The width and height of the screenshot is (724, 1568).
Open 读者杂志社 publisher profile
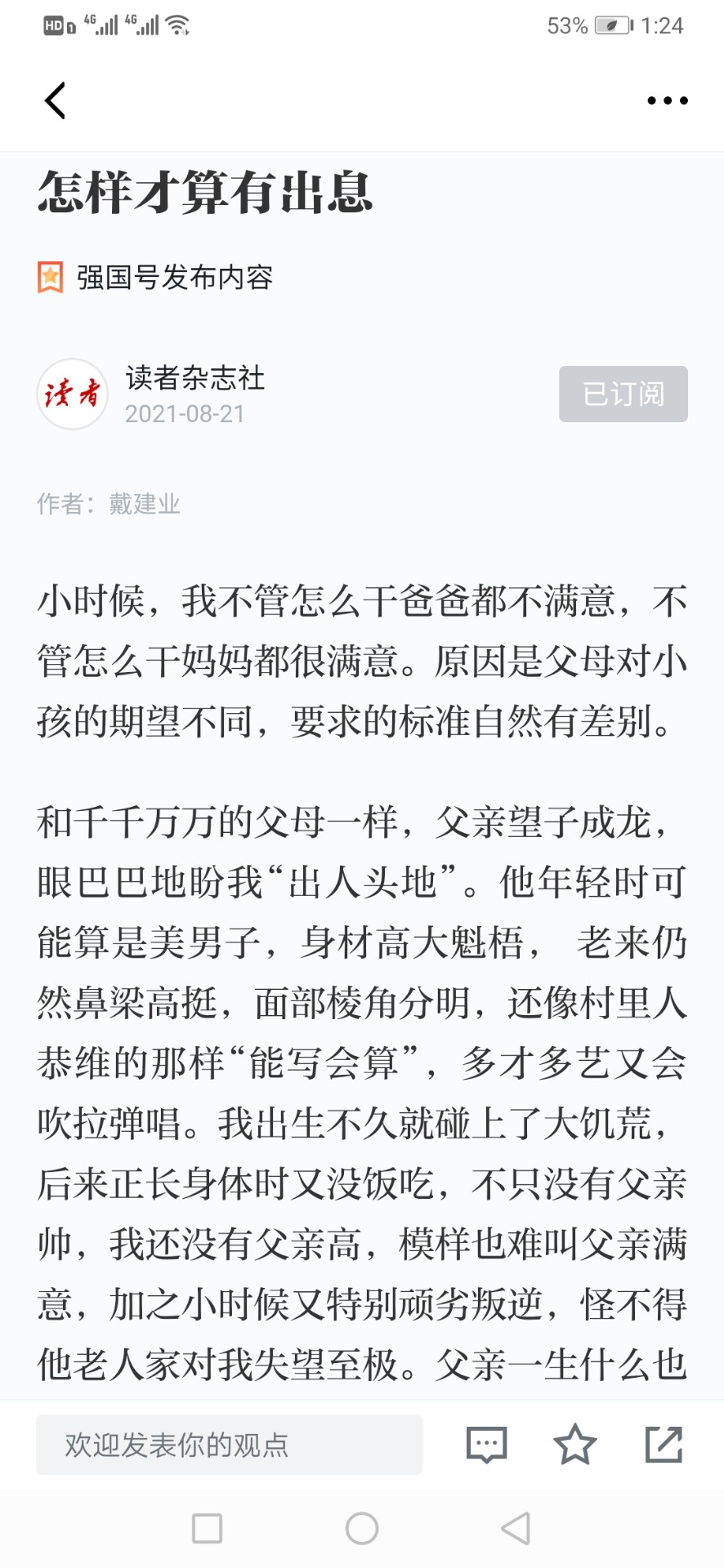pos(195,378)
